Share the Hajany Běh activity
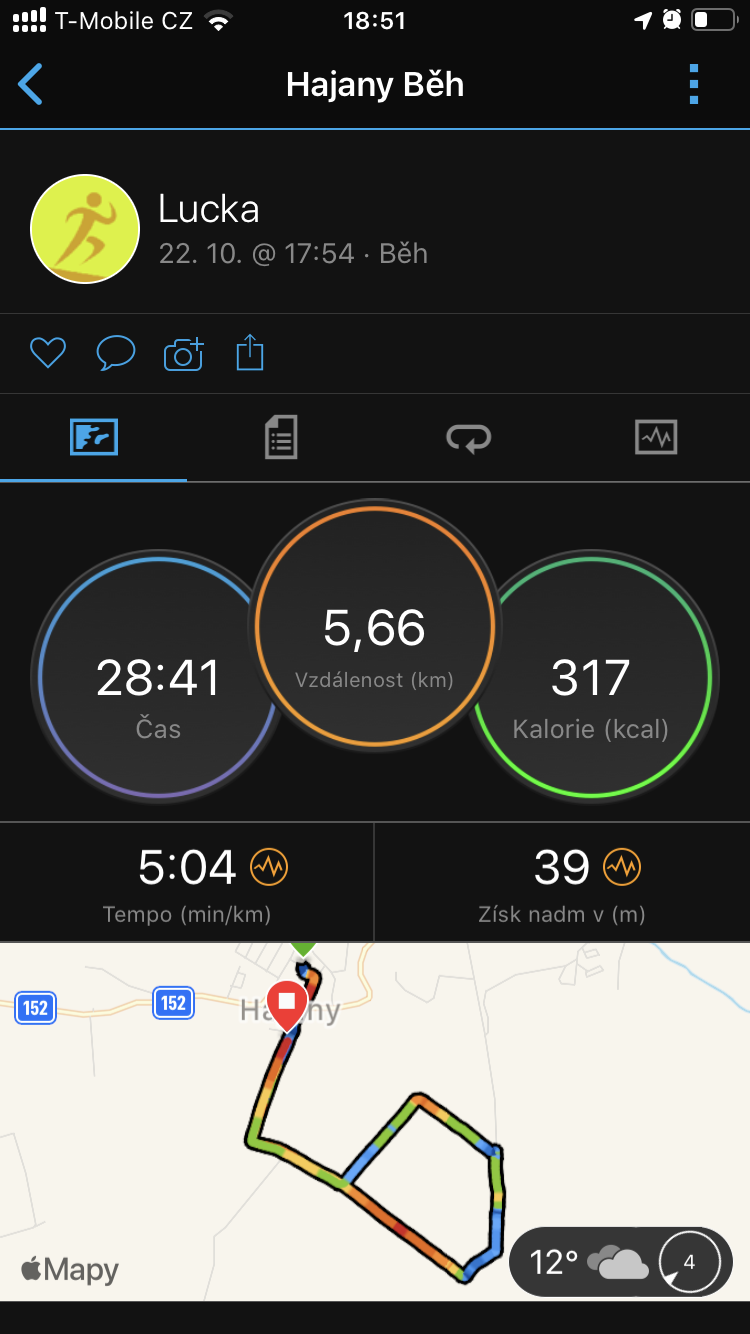Image resolution: width=750 pixels, height=1334 pixels. click(250, 352)
